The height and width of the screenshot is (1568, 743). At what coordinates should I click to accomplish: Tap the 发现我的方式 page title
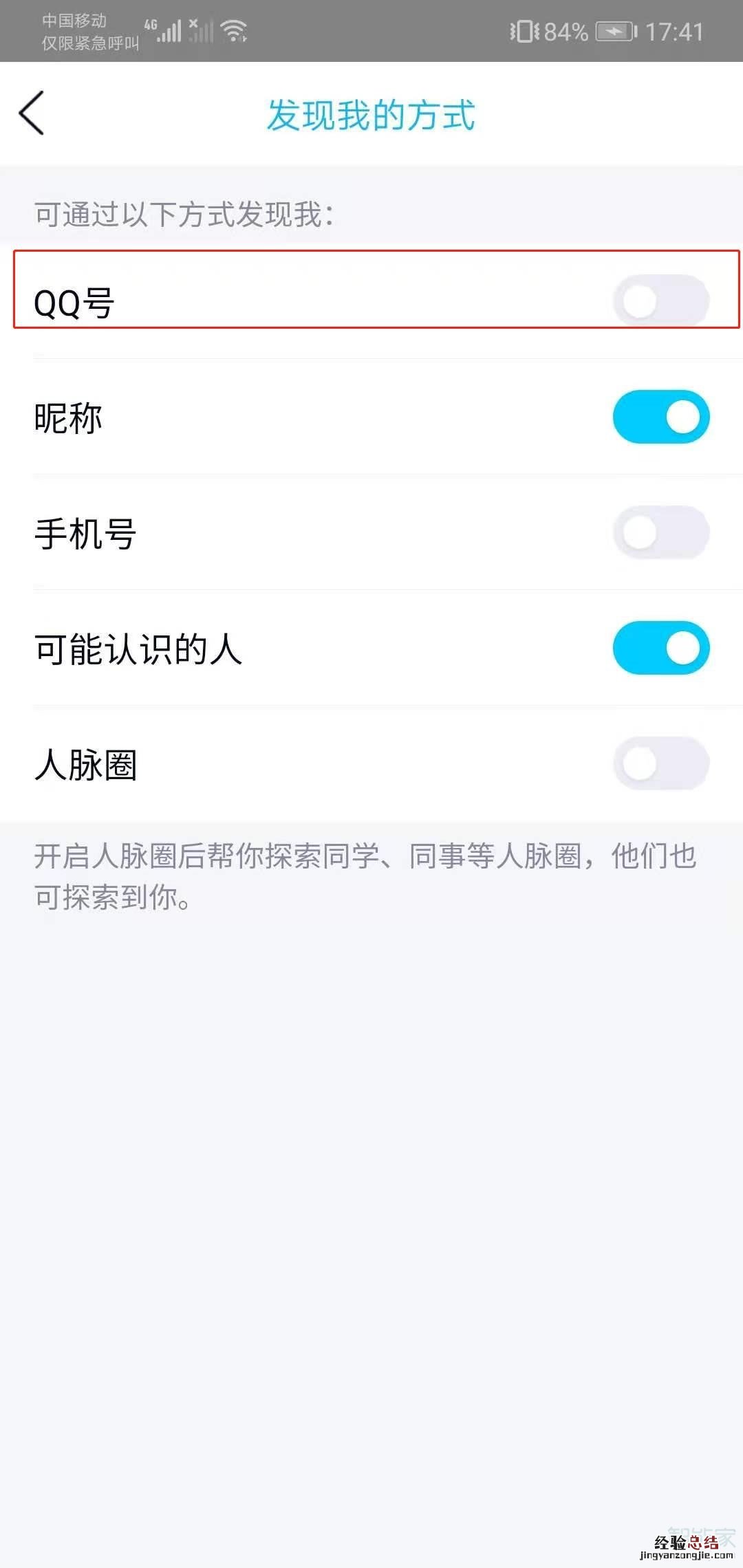pos(371,114)
